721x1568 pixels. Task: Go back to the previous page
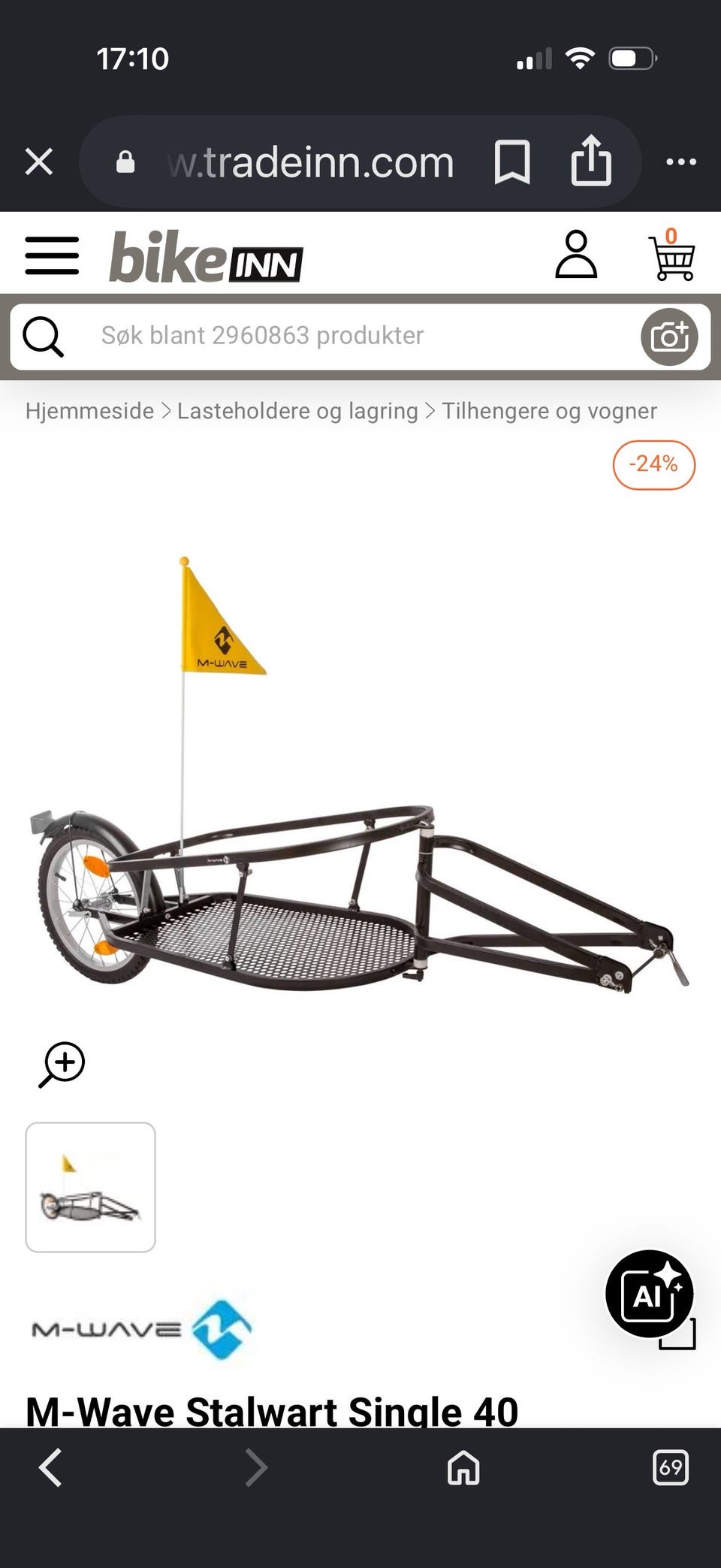click(50, 1467)
